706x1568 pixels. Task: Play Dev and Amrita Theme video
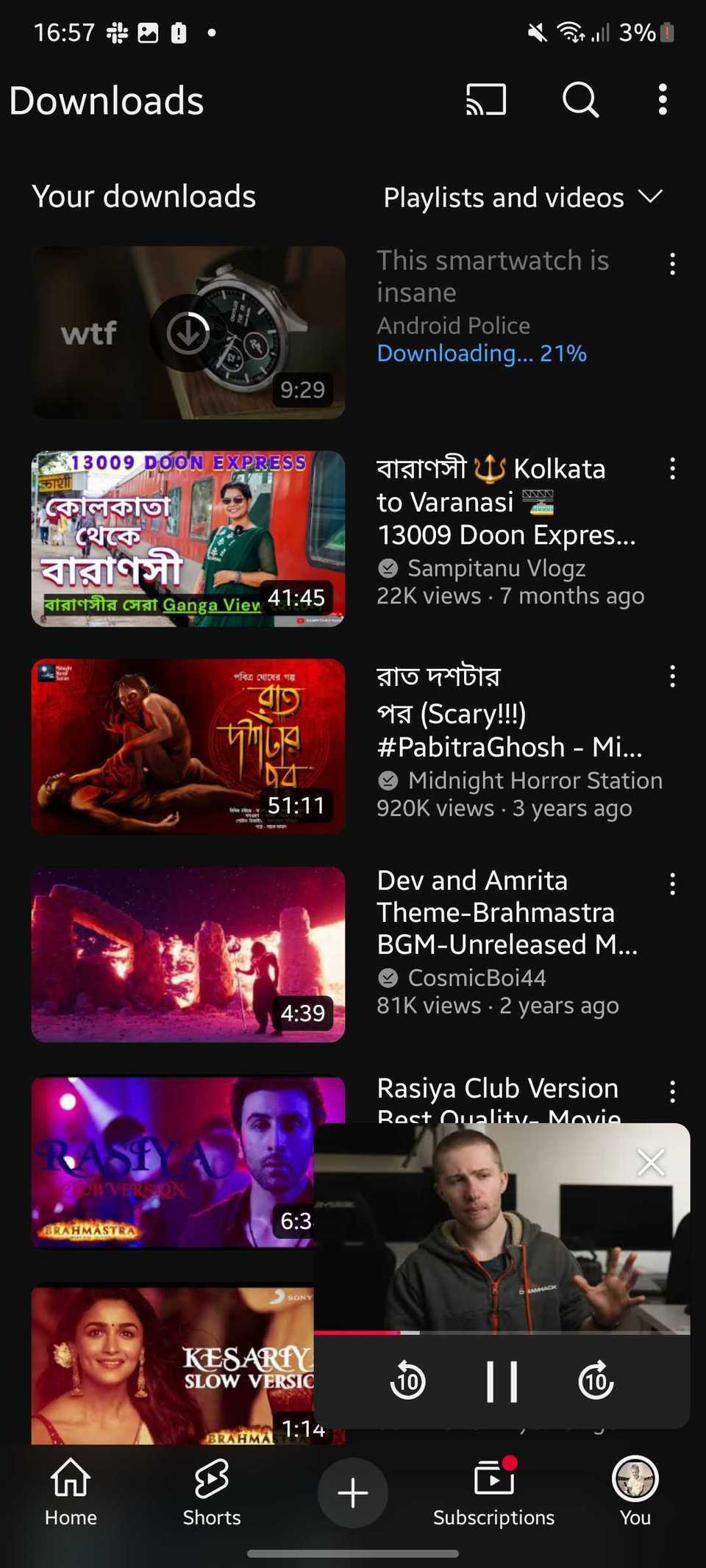pos(188,954)
